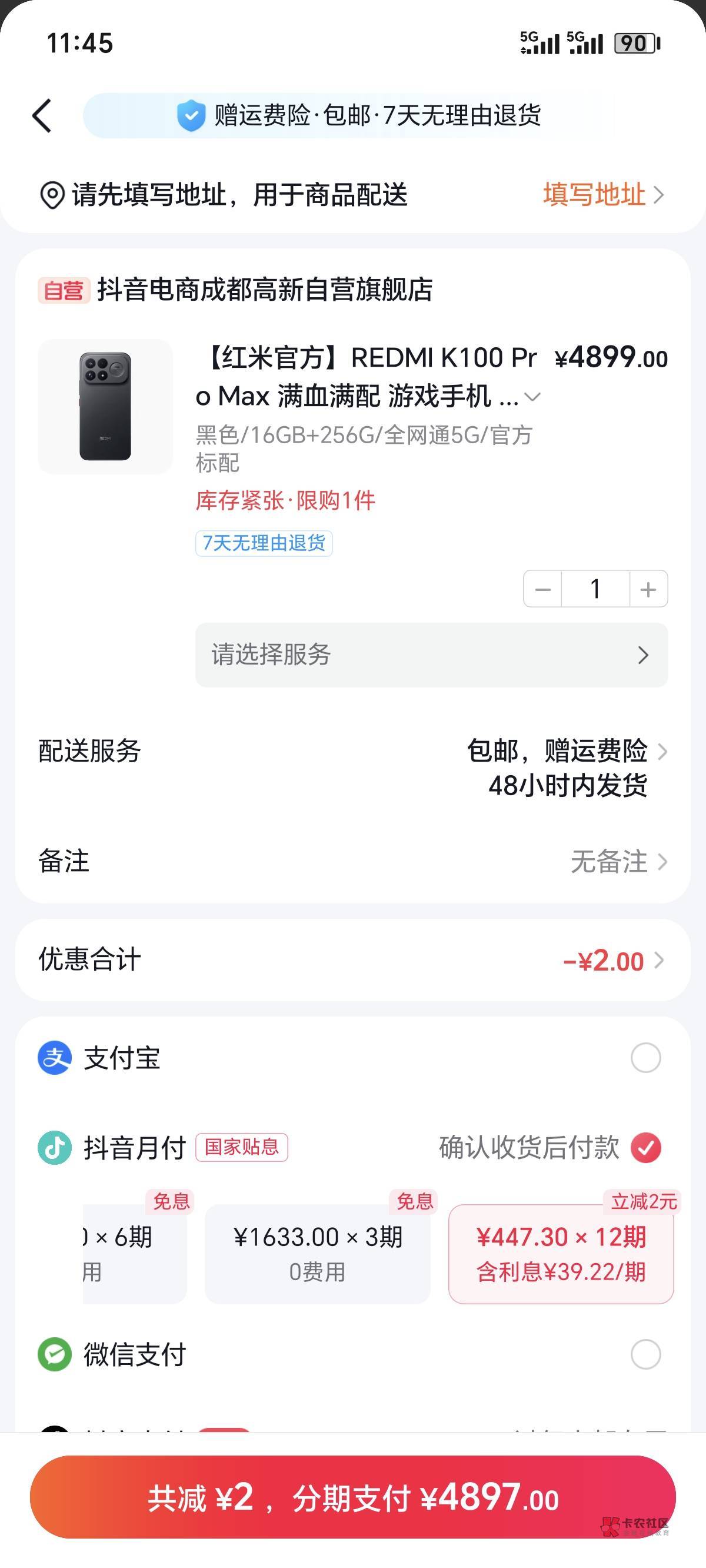Image resolution: width=706 pixels, height=1568 pixels.
Task: Increase the quantity with the plus button
Action: (x=648, y=589)
